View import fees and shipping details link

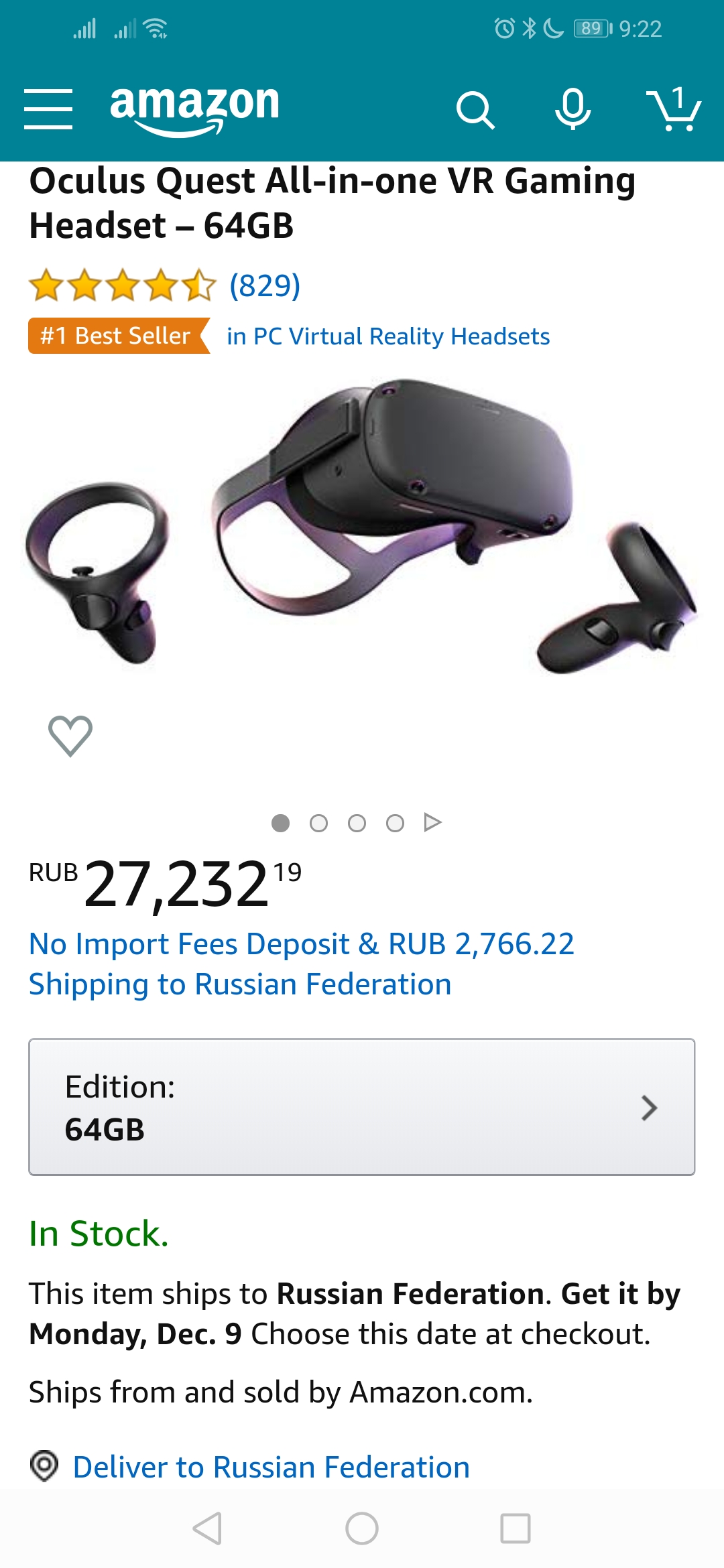point(301,964)
